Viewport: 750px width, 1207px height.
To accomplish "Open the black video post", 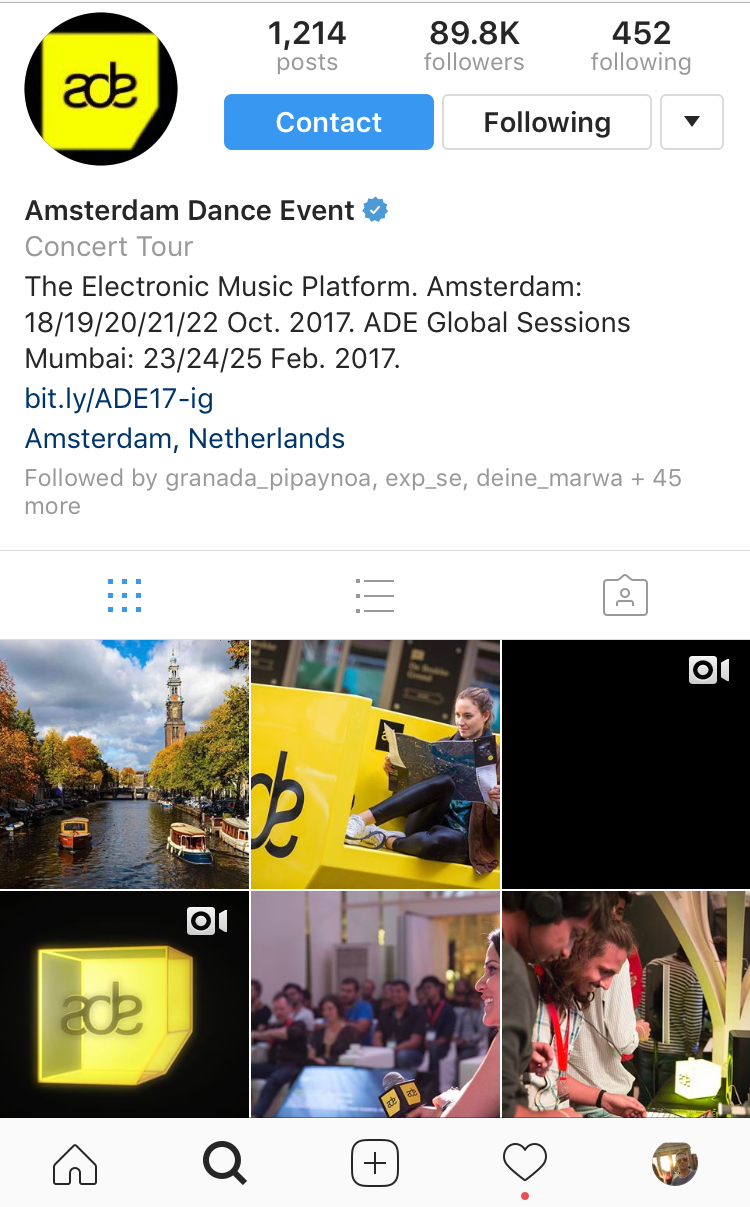I will pyautogui.click(x=625, y=764).
